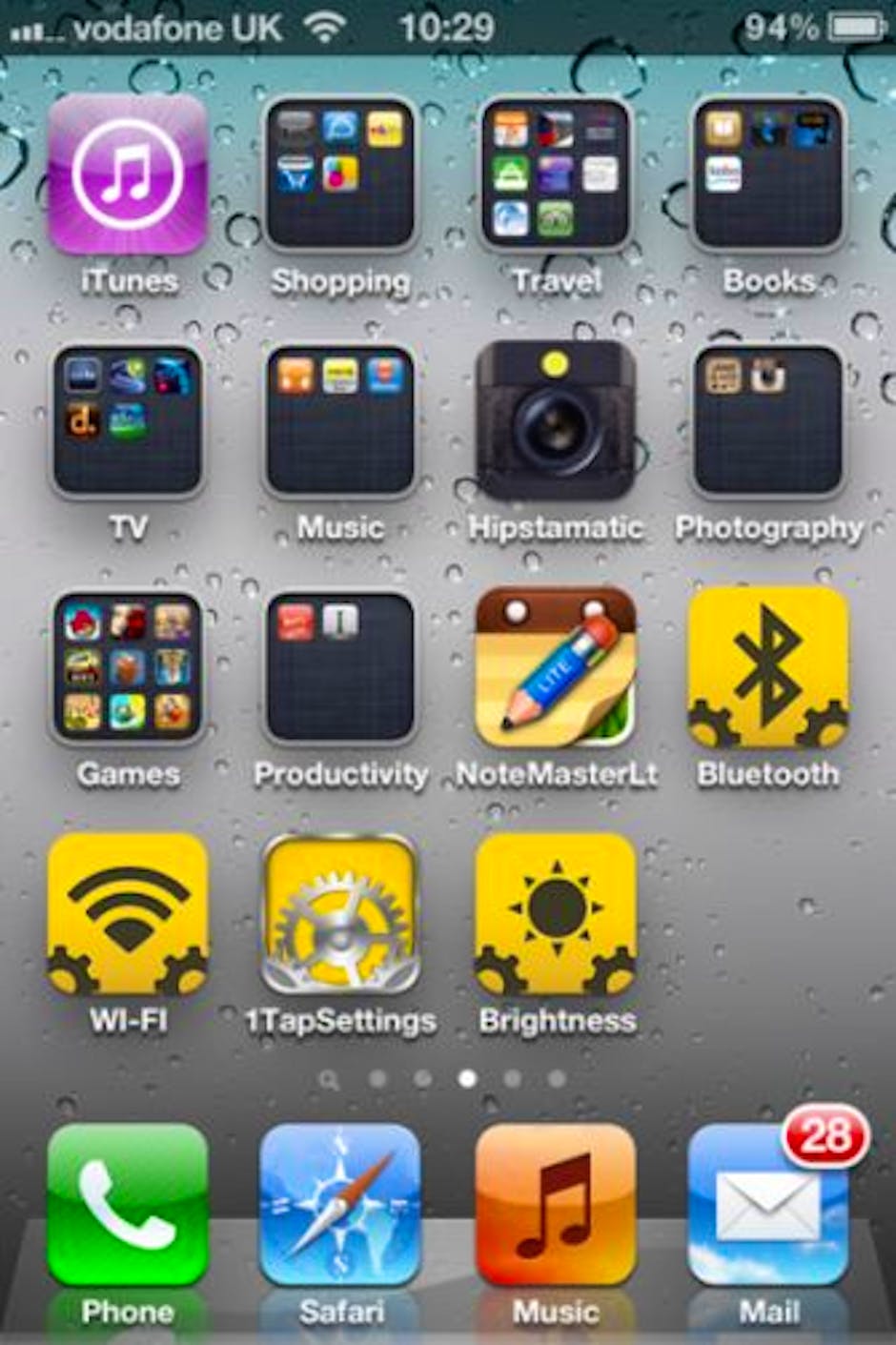Open the Books folder
Screen dimensions: 896x1345
click(768, 174)
